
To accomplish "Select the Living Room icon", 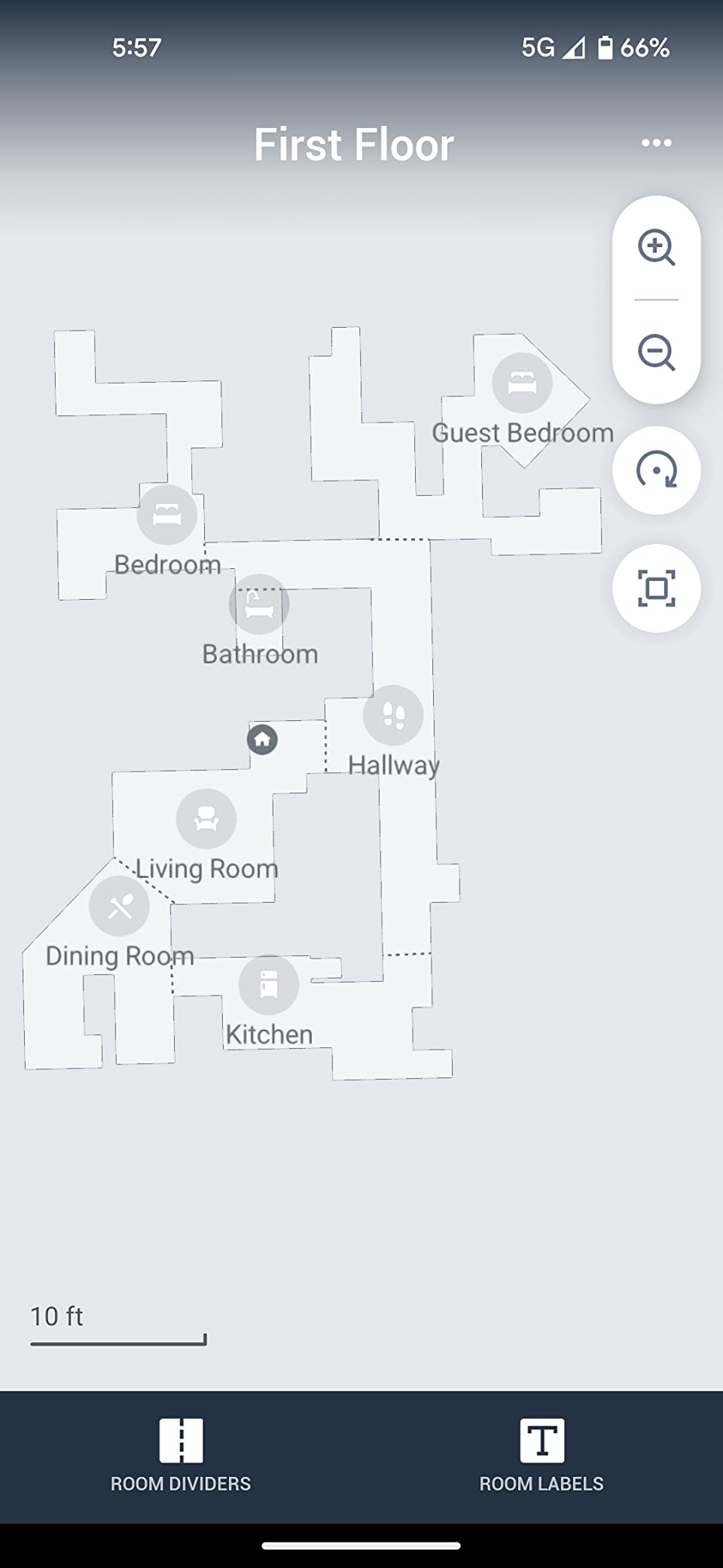I will point(206,819).
